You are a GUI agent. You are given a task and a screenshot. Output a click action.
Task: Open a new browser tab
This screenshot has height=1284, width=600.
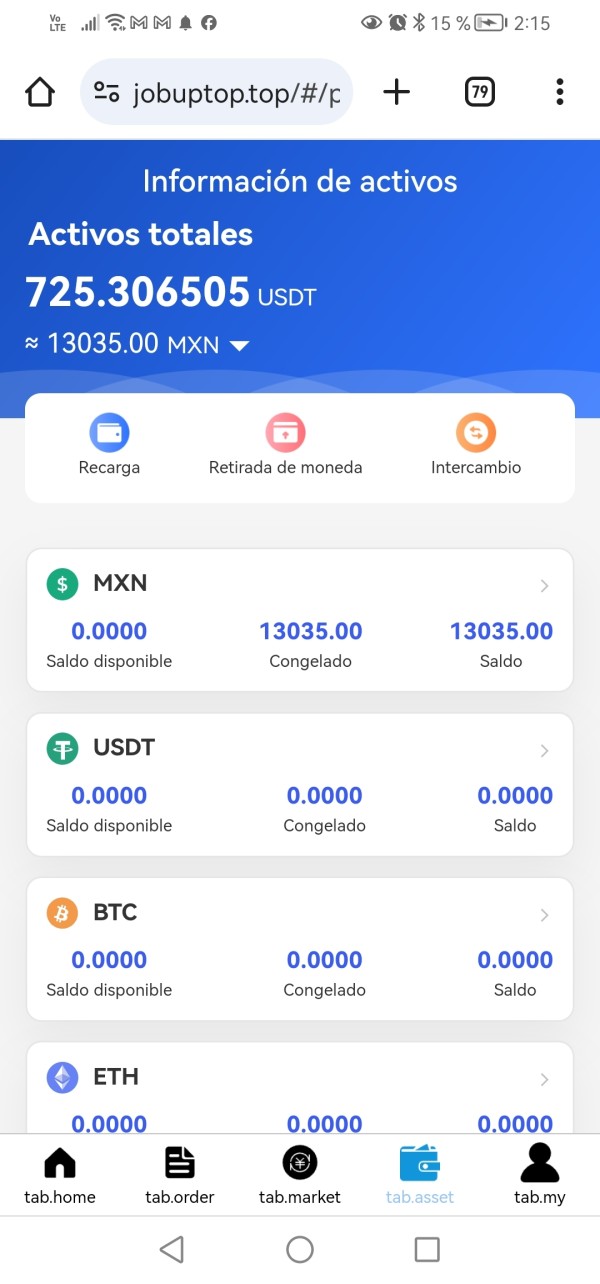coord(397,93)
